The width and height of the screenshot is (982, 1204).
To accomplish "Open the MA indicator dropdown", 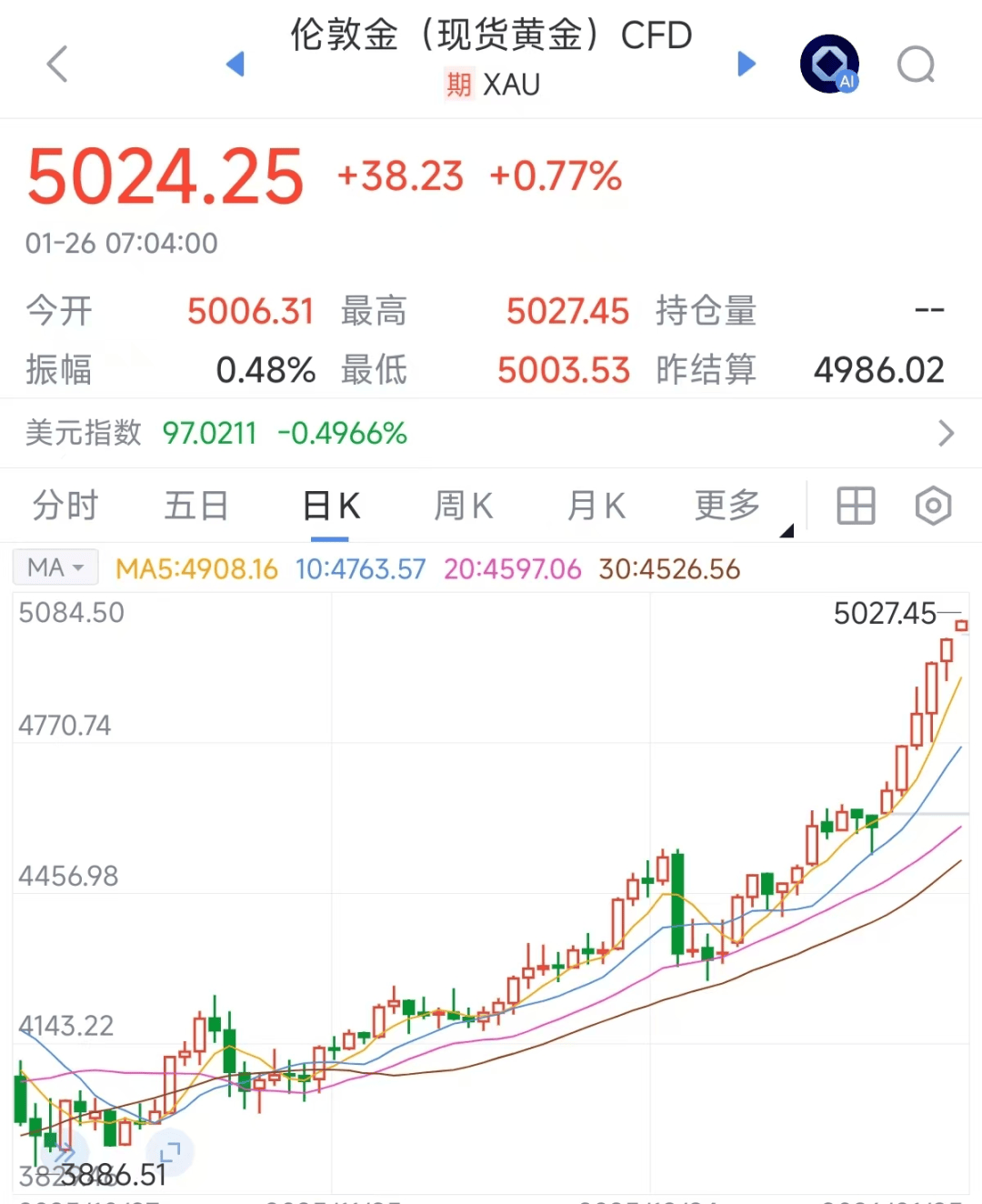I will tap(55, 568).
